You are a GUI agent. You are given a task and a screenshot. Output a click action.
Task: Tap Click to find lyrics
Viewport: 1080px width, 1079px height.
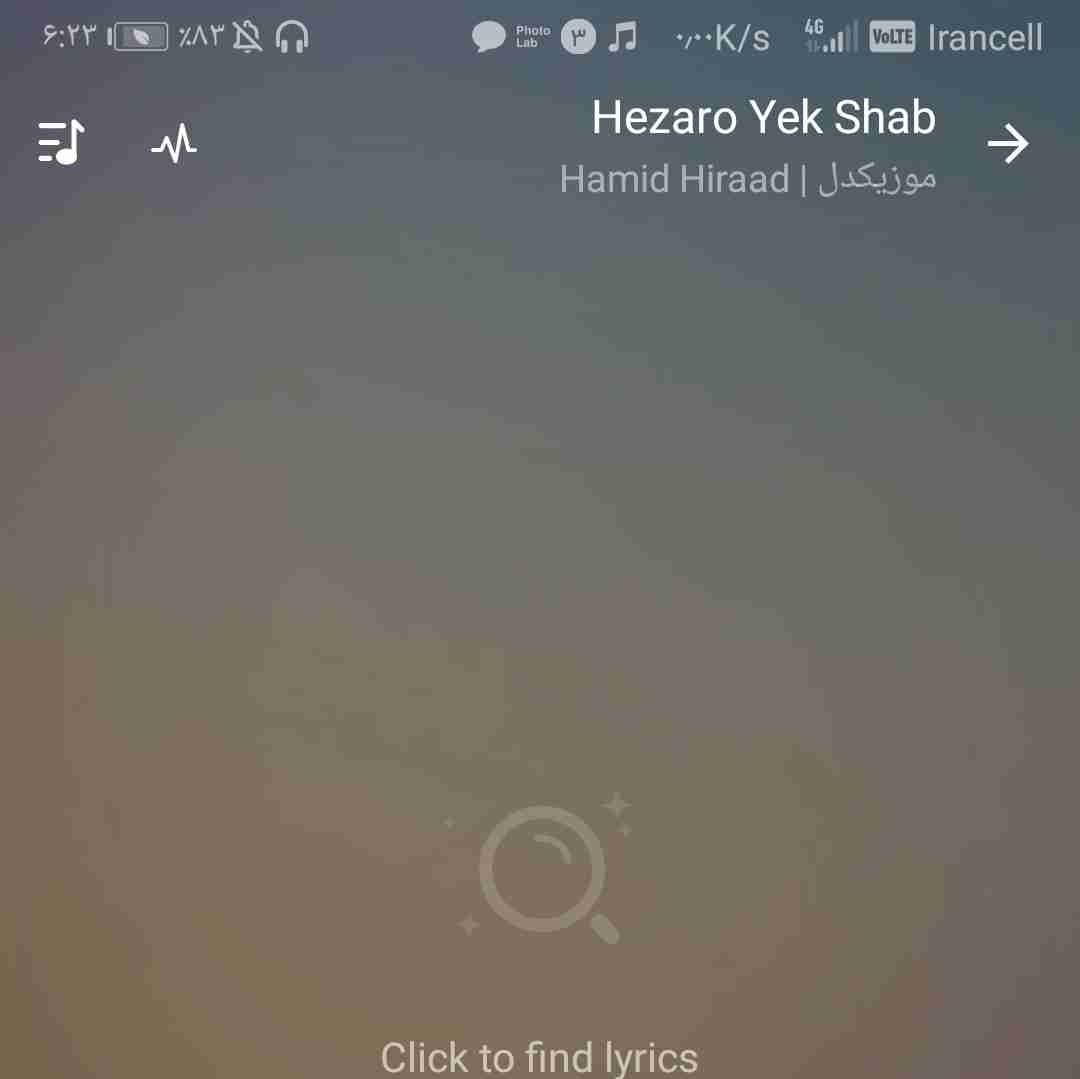coord(540,1056)
